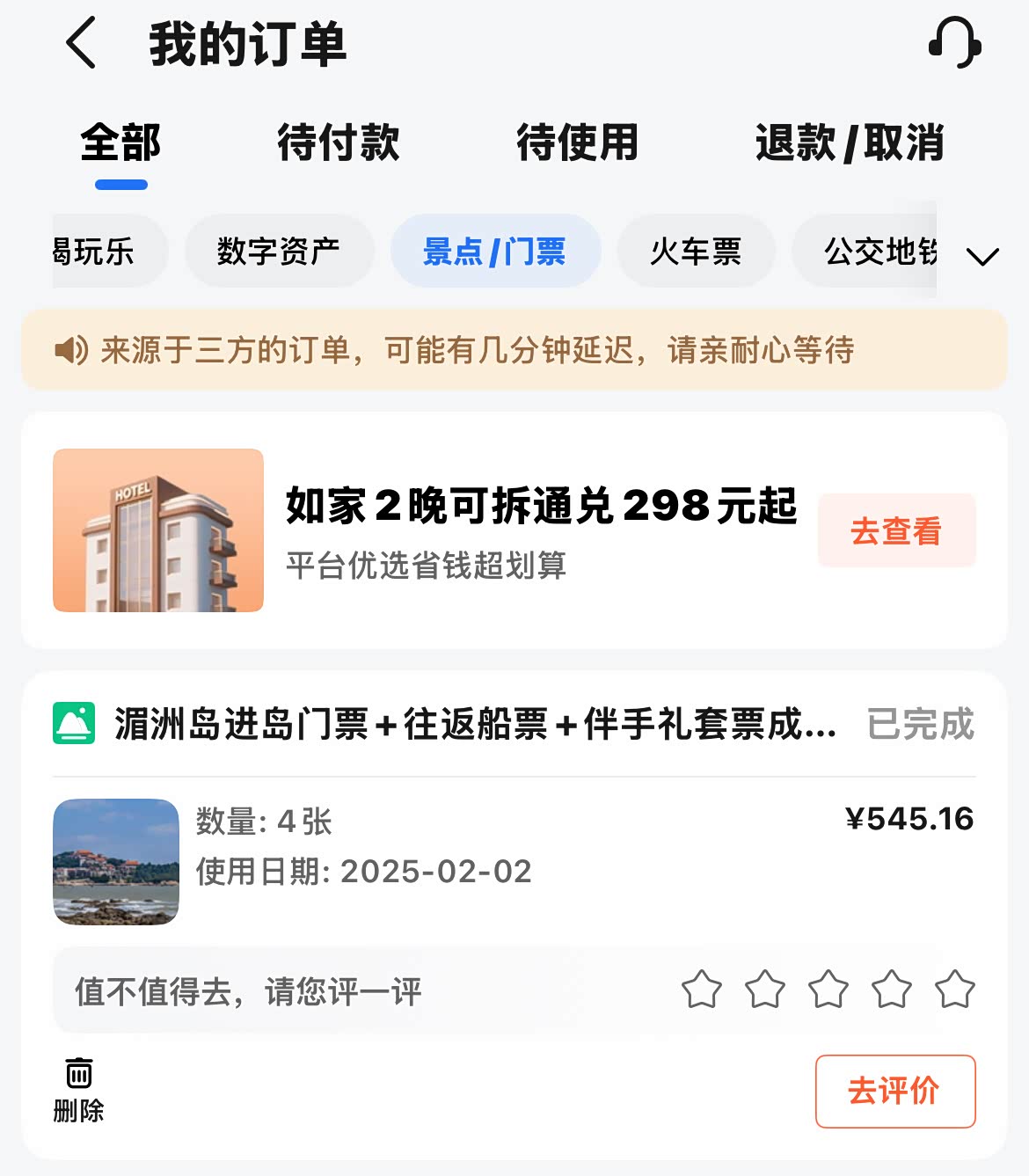The image size is (1029, 1176).
Task: Open the 涠洲岛进岛门票 order details
Action: point(475,725)
